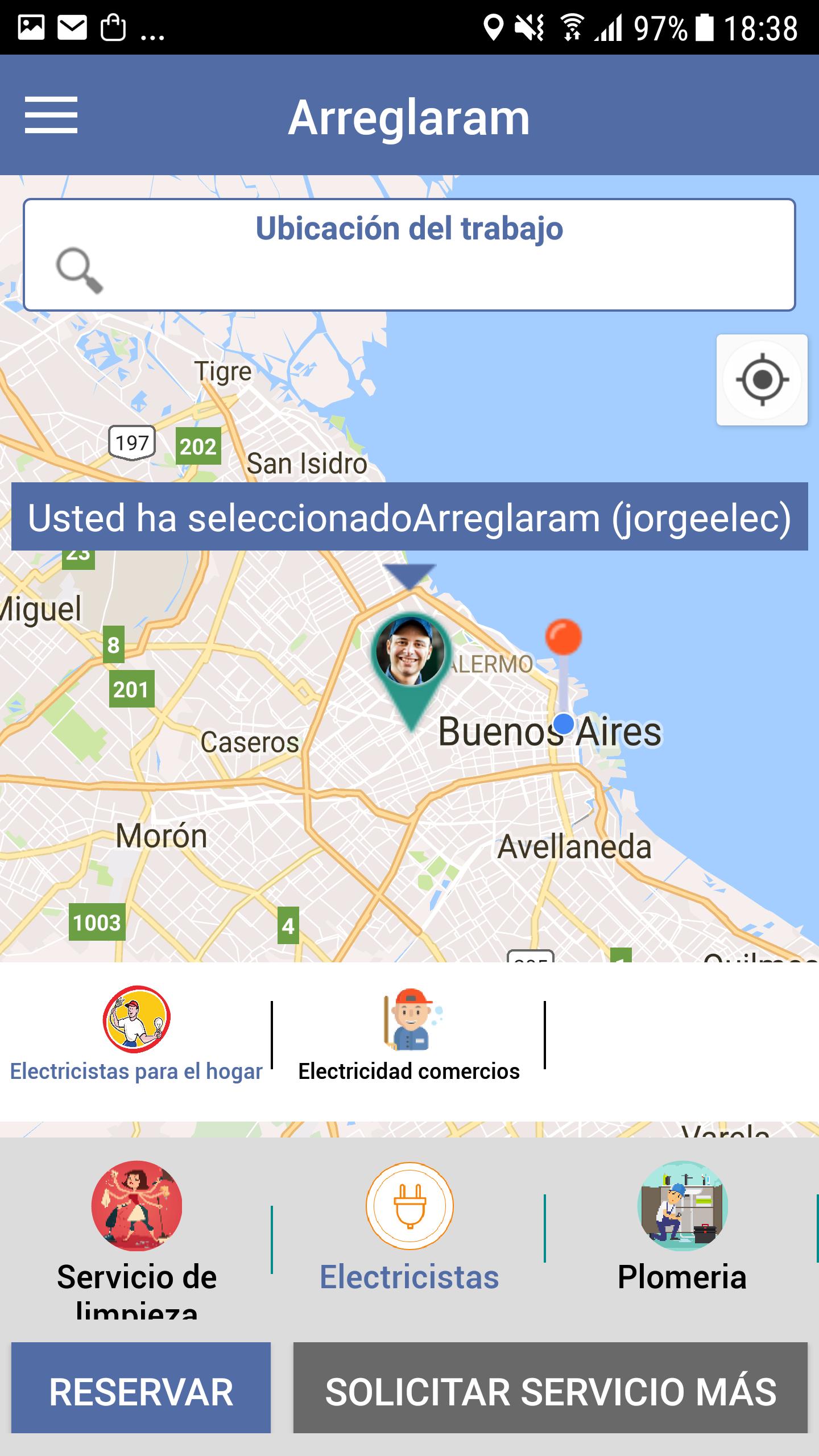Screen dimensions: 819x1456
Task: Tap the RESERVAR button
Action: [x=141, y=1392]
